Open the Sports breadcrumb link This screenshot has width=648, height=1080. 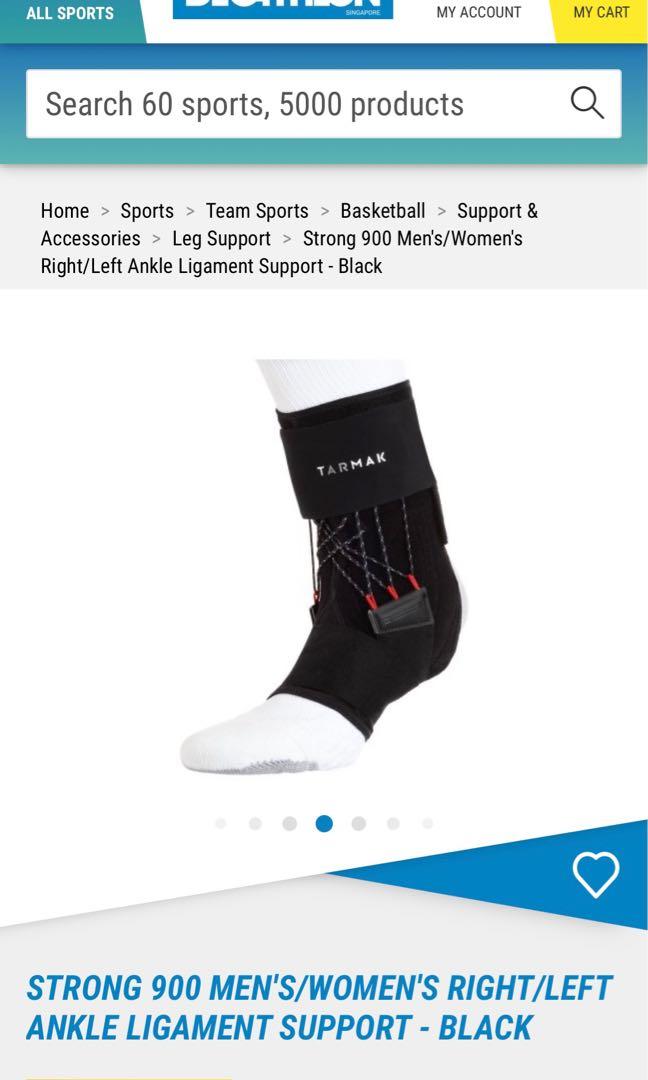click(x=147, y=211)
